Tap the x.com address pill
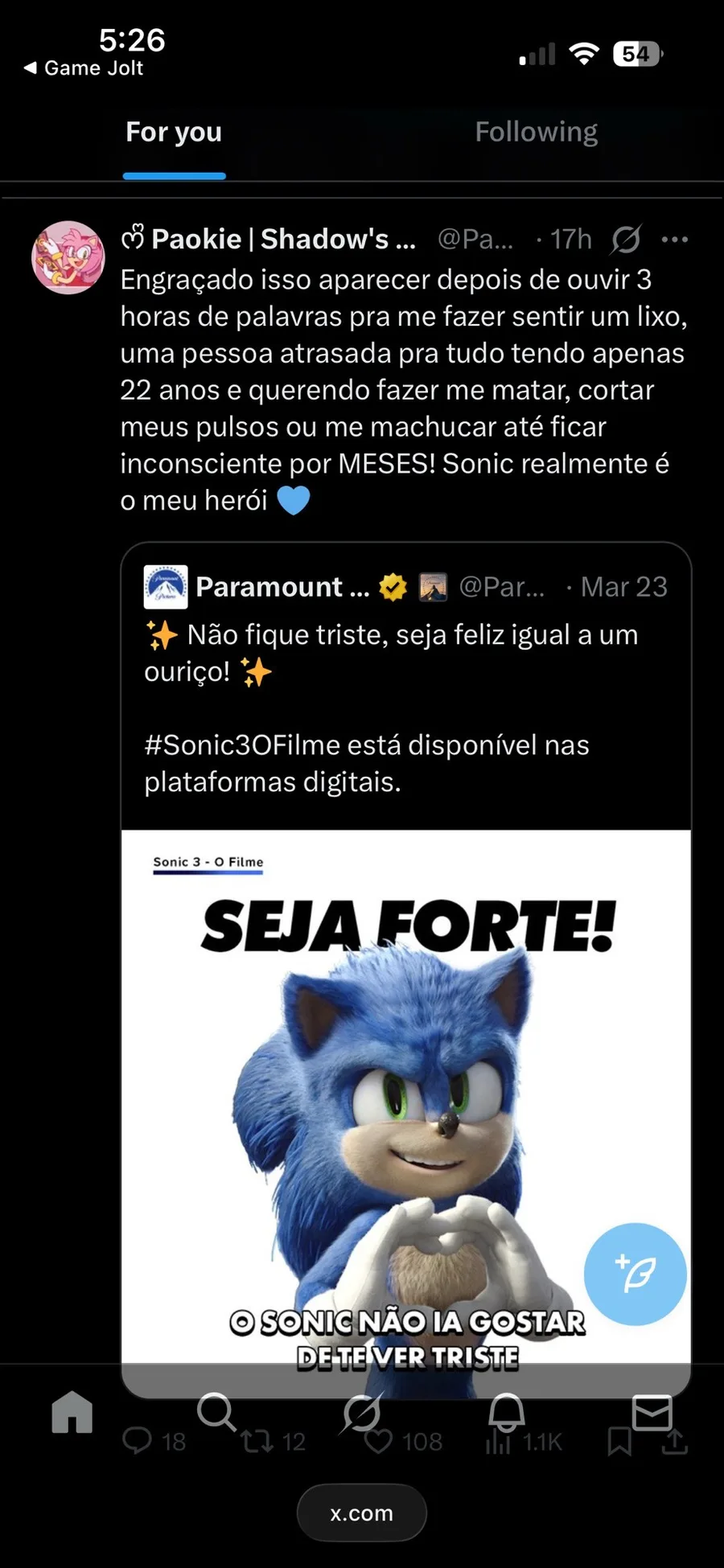This screenshot has height=1568, width=724. (x=361, y=1513)
